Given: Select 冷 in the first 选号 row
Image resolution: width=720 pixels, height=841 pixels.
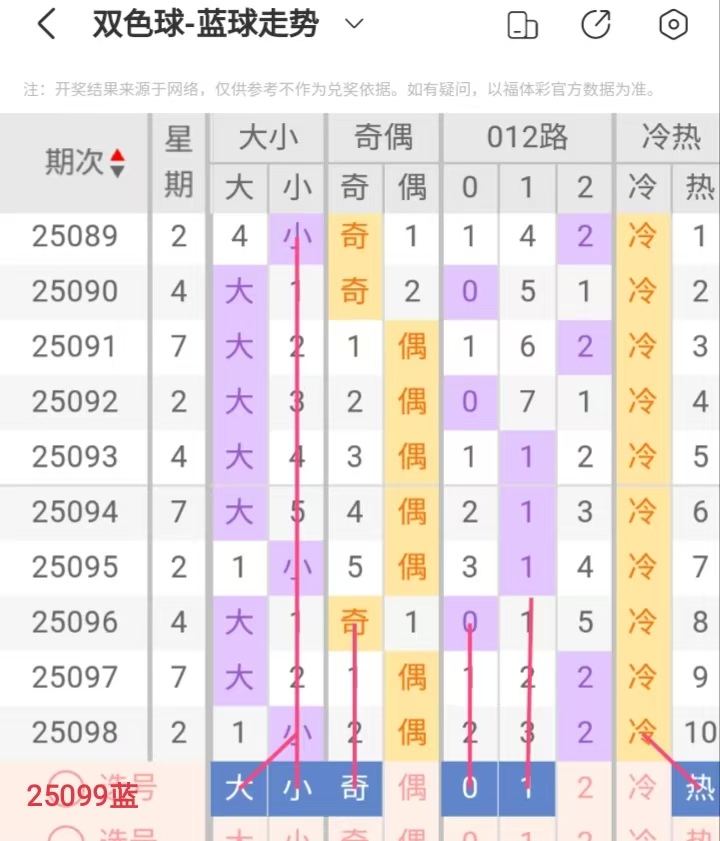Looking at the screenshot, I should [643, 789].
